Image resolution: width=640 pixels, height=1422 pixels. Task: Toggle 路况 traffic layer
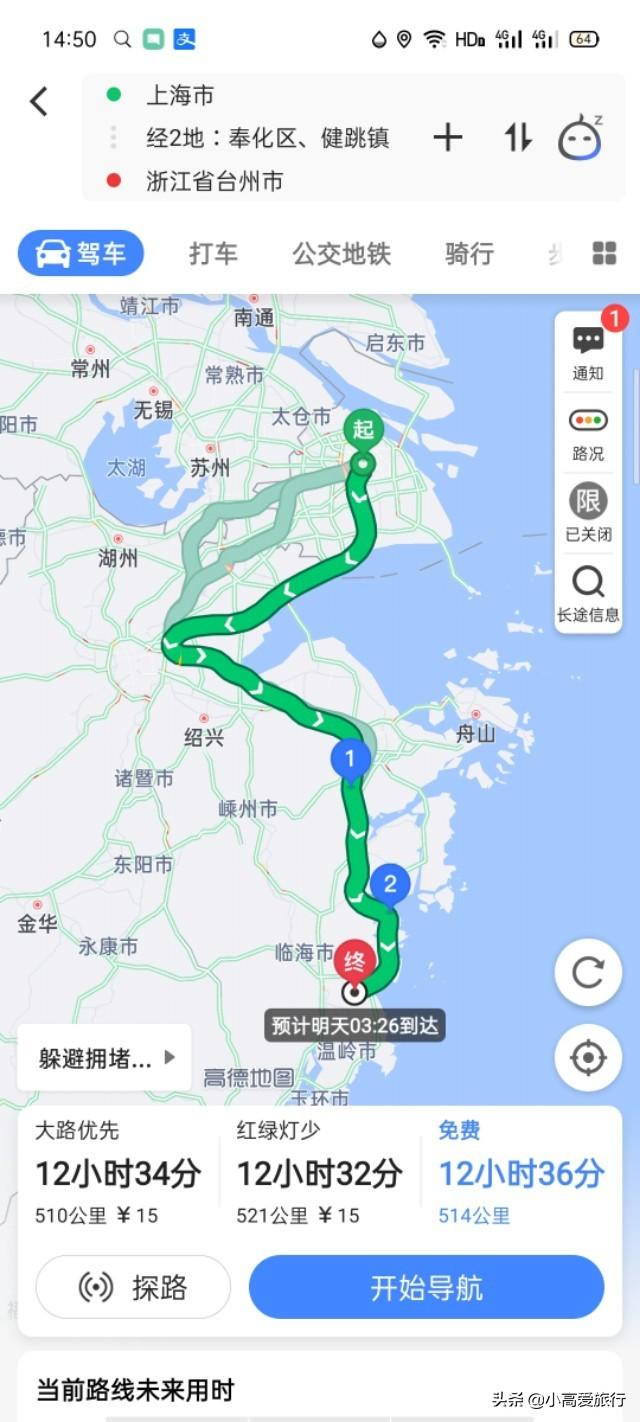pyautogui.click(x=588, y=433)
